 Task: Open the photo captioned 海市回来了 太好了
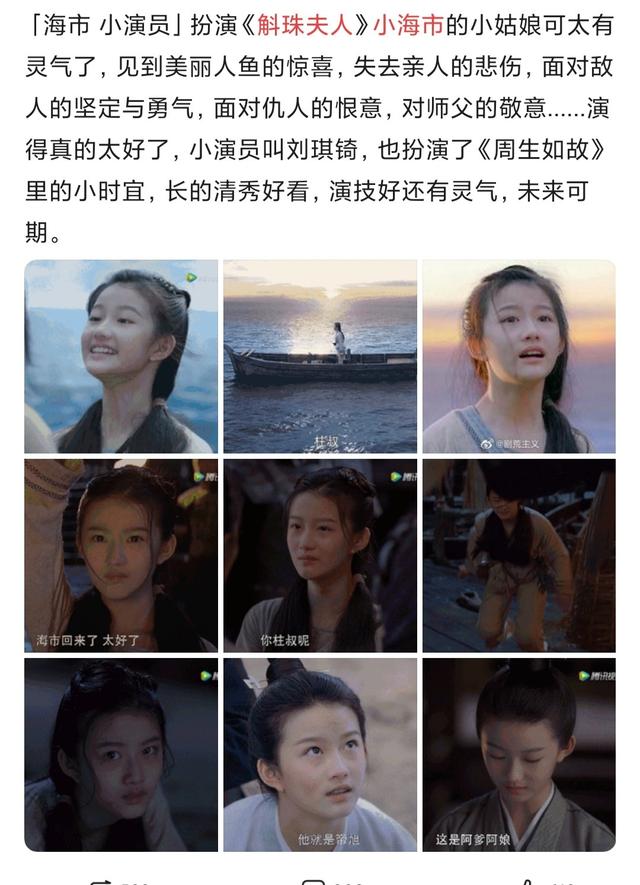(x=121, y=555)
